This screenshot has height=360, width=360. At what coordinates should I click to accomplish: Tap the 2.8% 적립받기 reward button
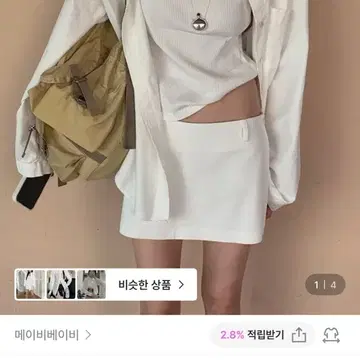[x=252, y=335]
